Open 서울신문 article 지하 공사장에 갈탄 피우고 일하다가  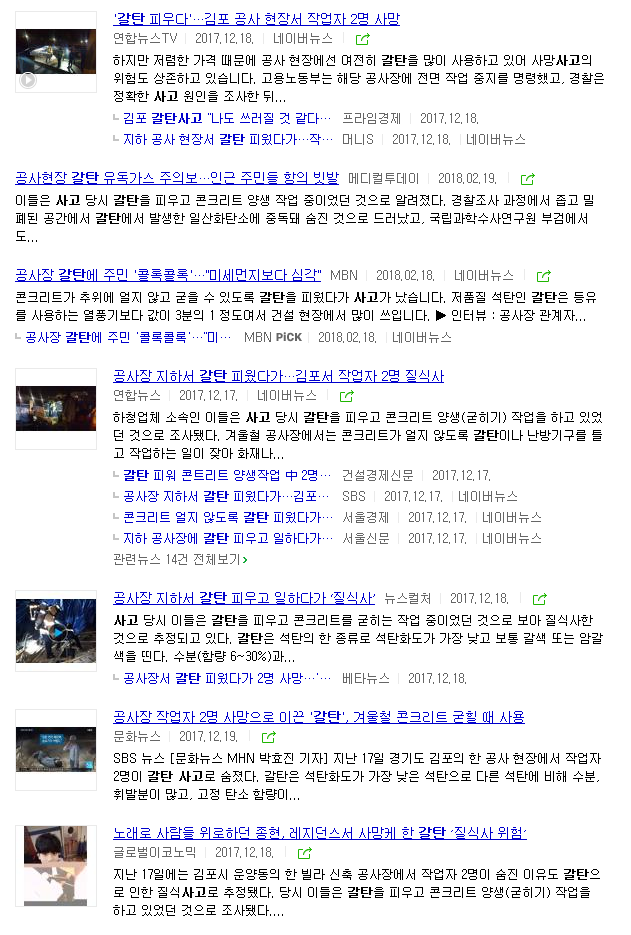point(227,538)
